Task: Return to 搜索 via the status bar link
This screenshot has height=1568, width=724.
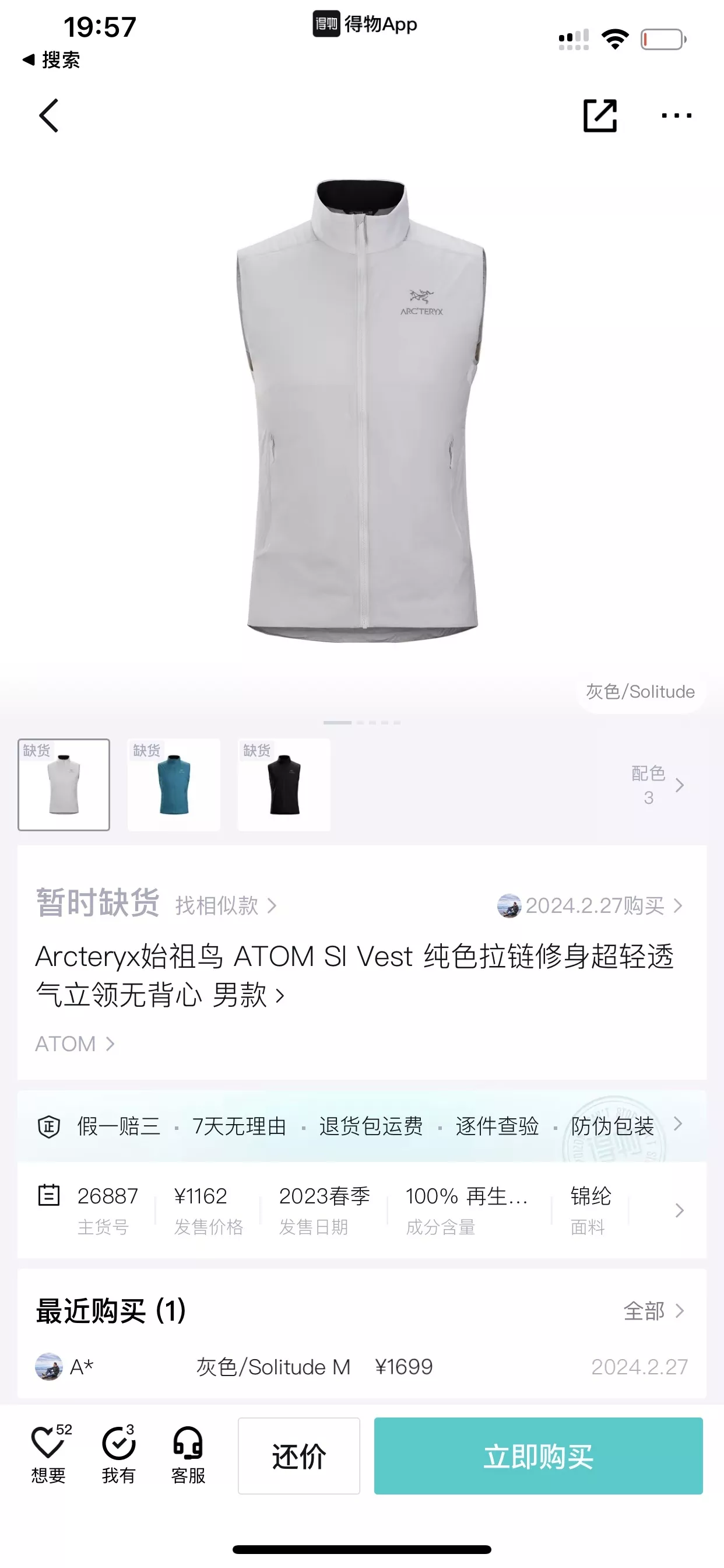Action: click(x=51, y=60)
